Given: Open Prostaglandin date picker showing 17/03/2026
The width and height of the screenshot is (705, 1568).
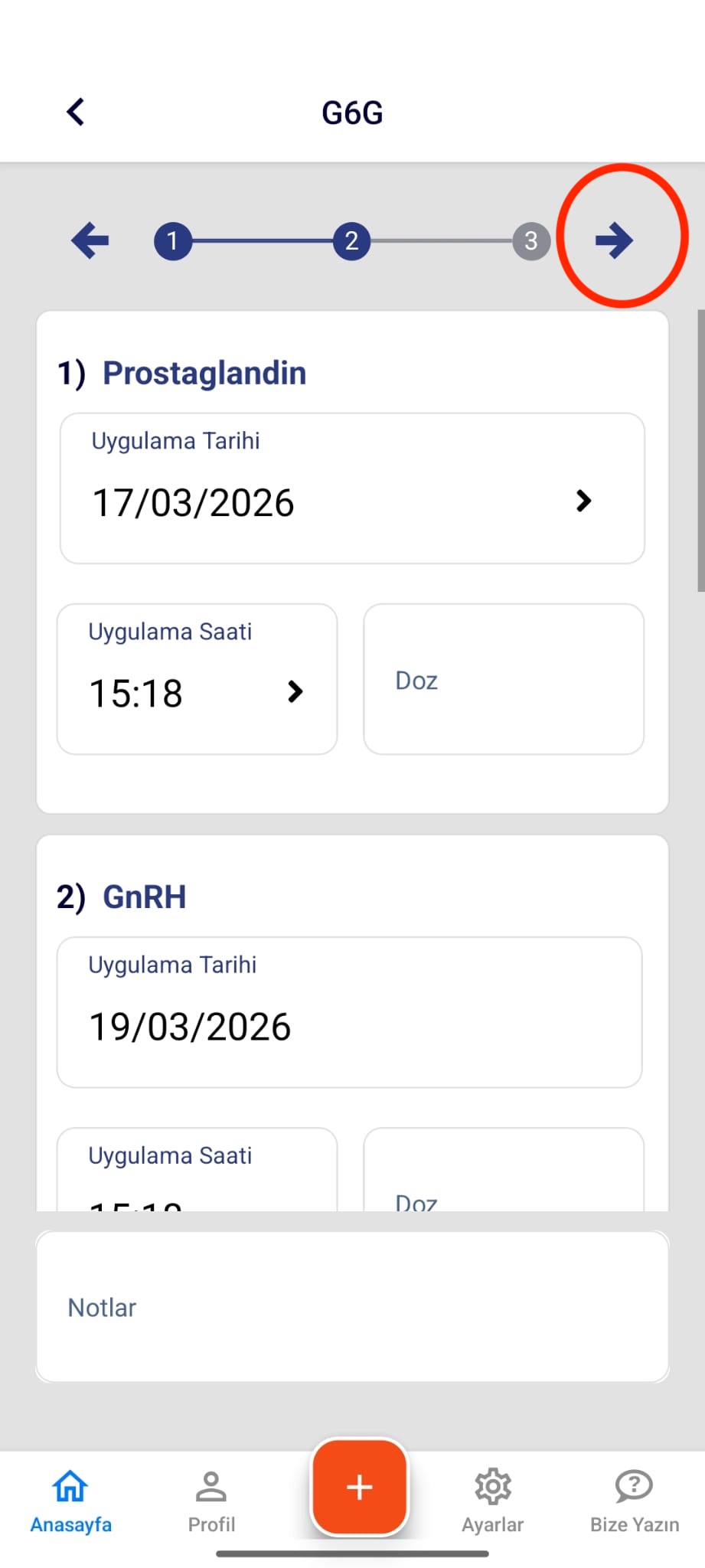Looking at the screenshot, I should (x=352, y=488).
